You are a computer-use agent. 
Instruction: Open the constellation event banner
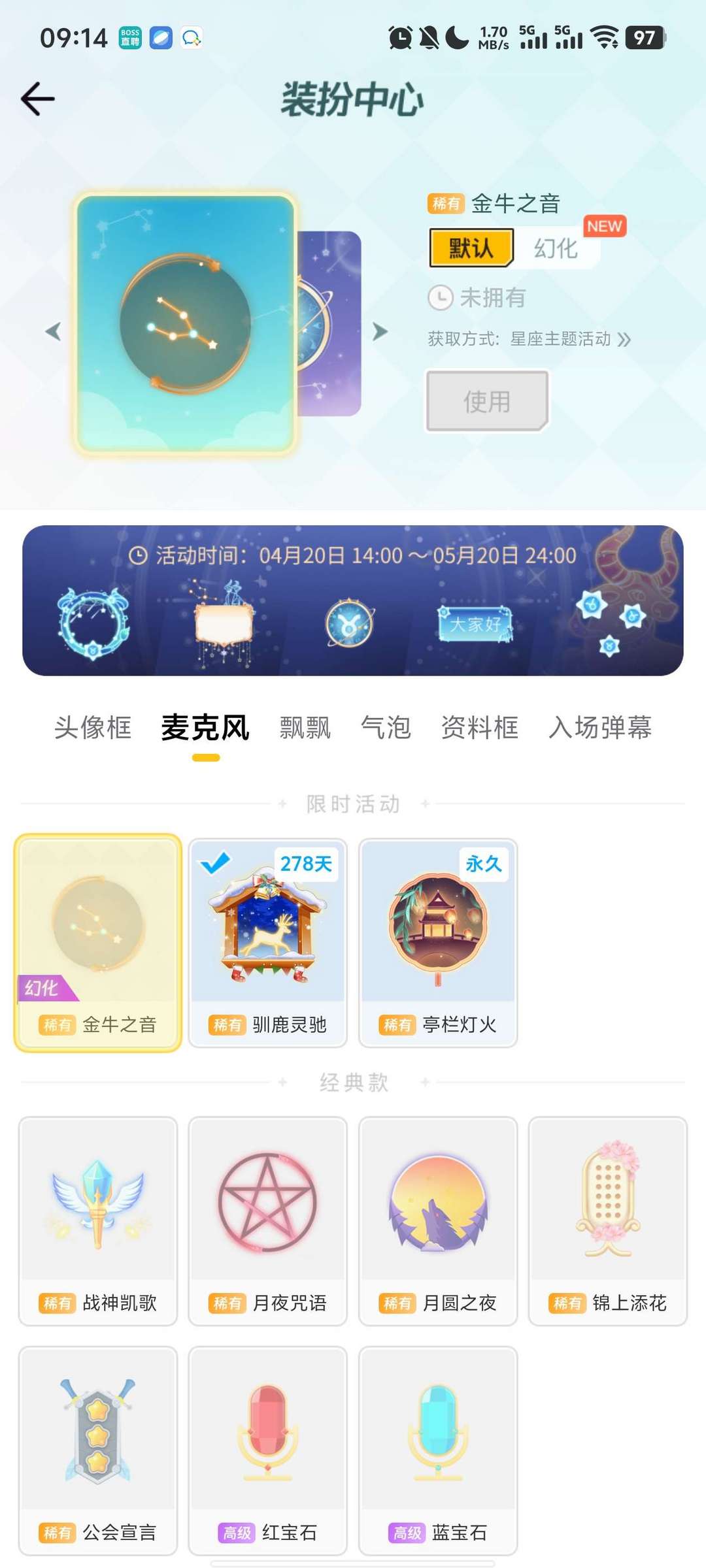(x=353, y=600)
